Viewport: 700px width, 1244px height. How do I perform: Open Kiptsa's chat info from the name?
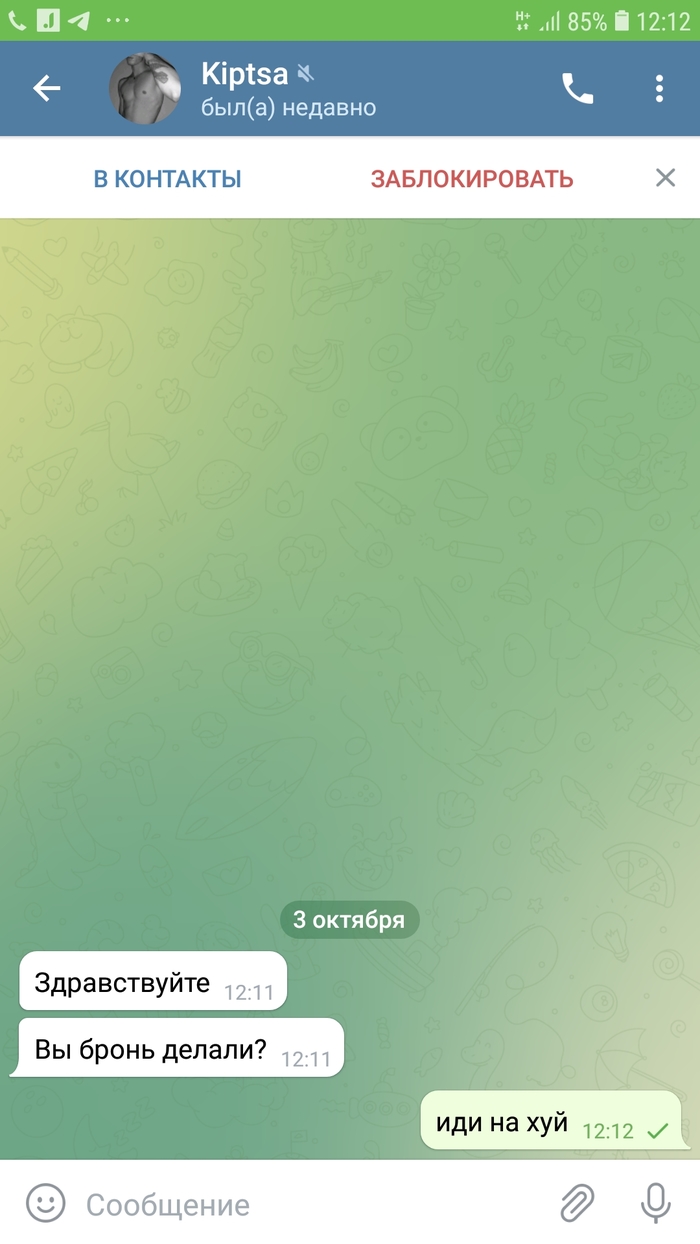click(x=245, y=74)
